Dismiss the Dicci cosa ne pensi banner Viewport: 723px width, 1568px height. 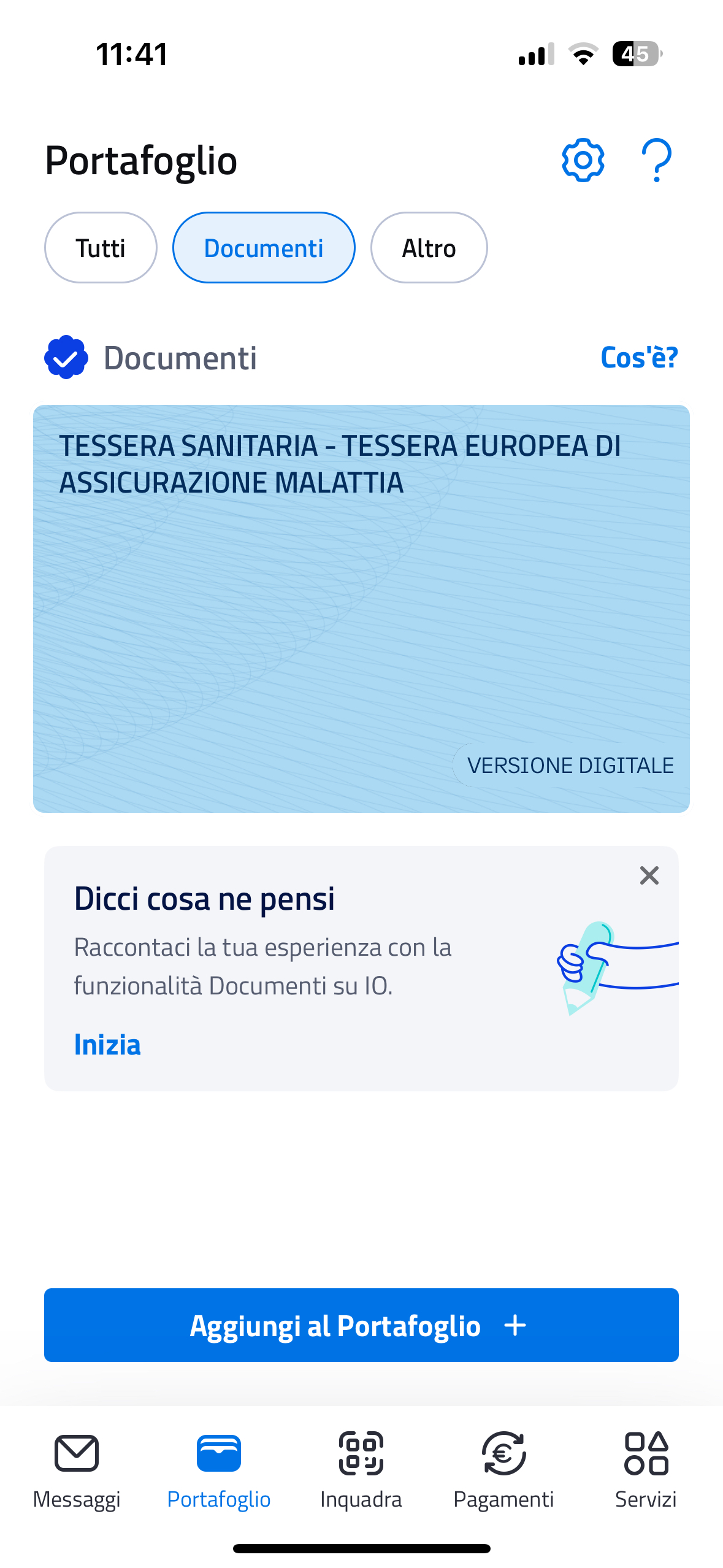(649, 875)
